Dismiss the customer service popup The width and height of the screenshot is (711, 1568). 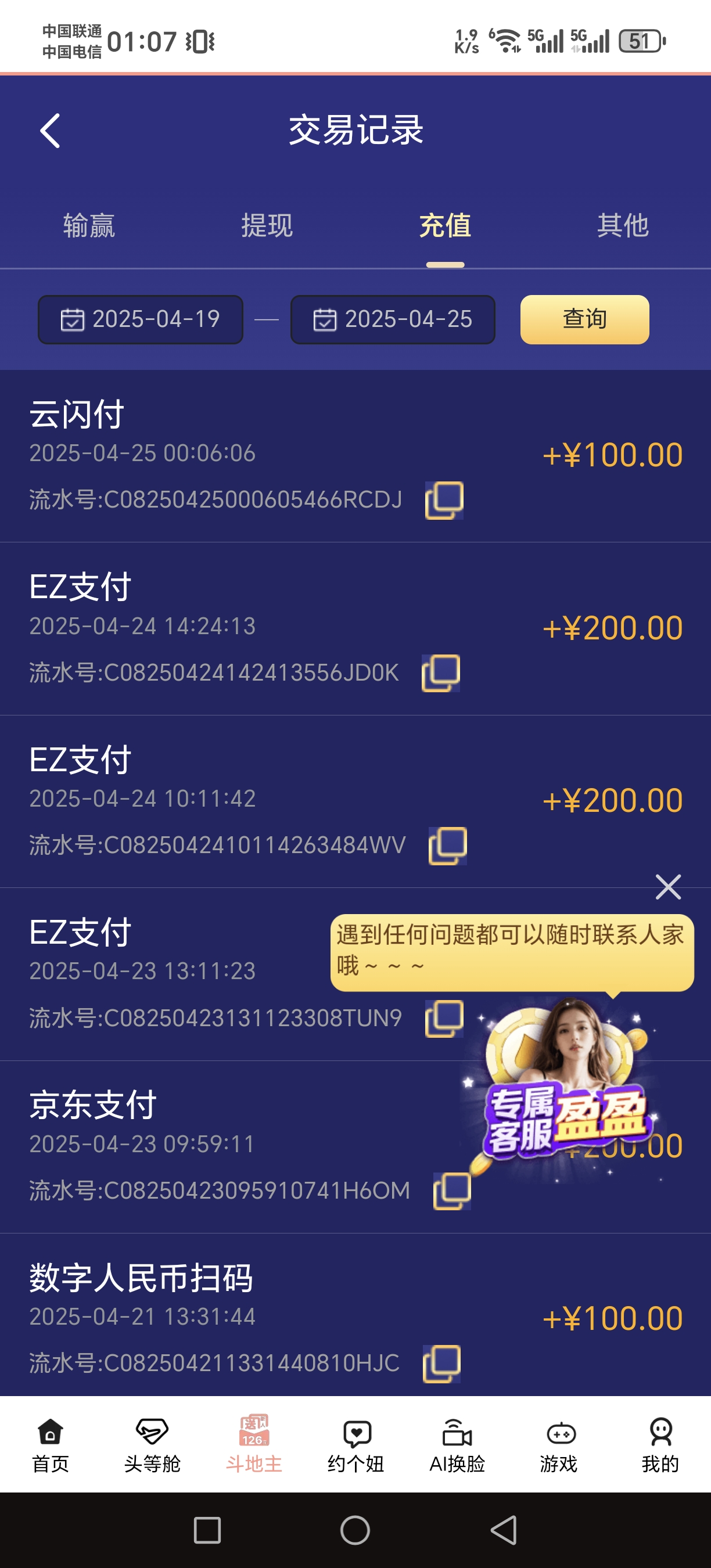(668, 887)
